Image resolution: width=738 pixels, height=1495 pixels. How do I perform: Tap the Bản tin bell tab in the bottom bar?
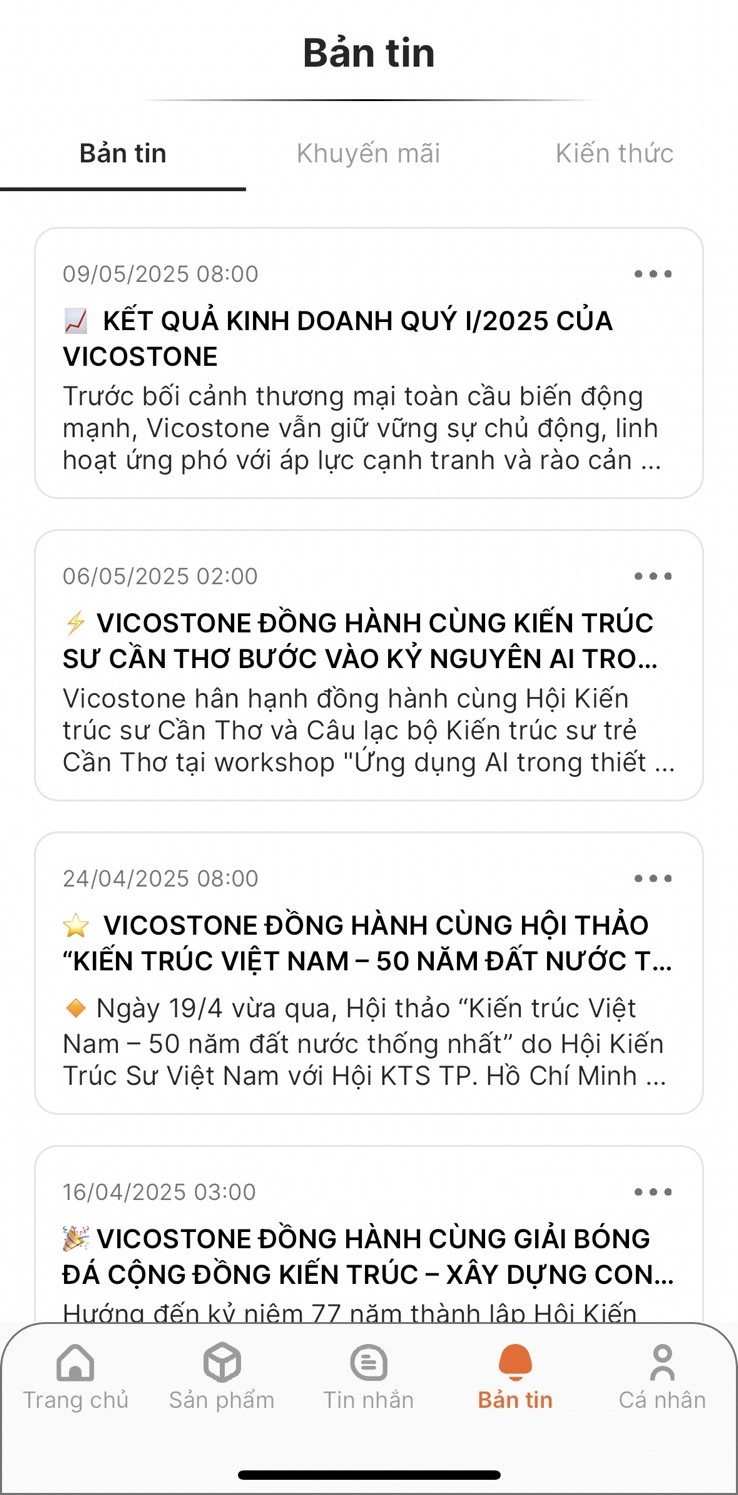515,1378
